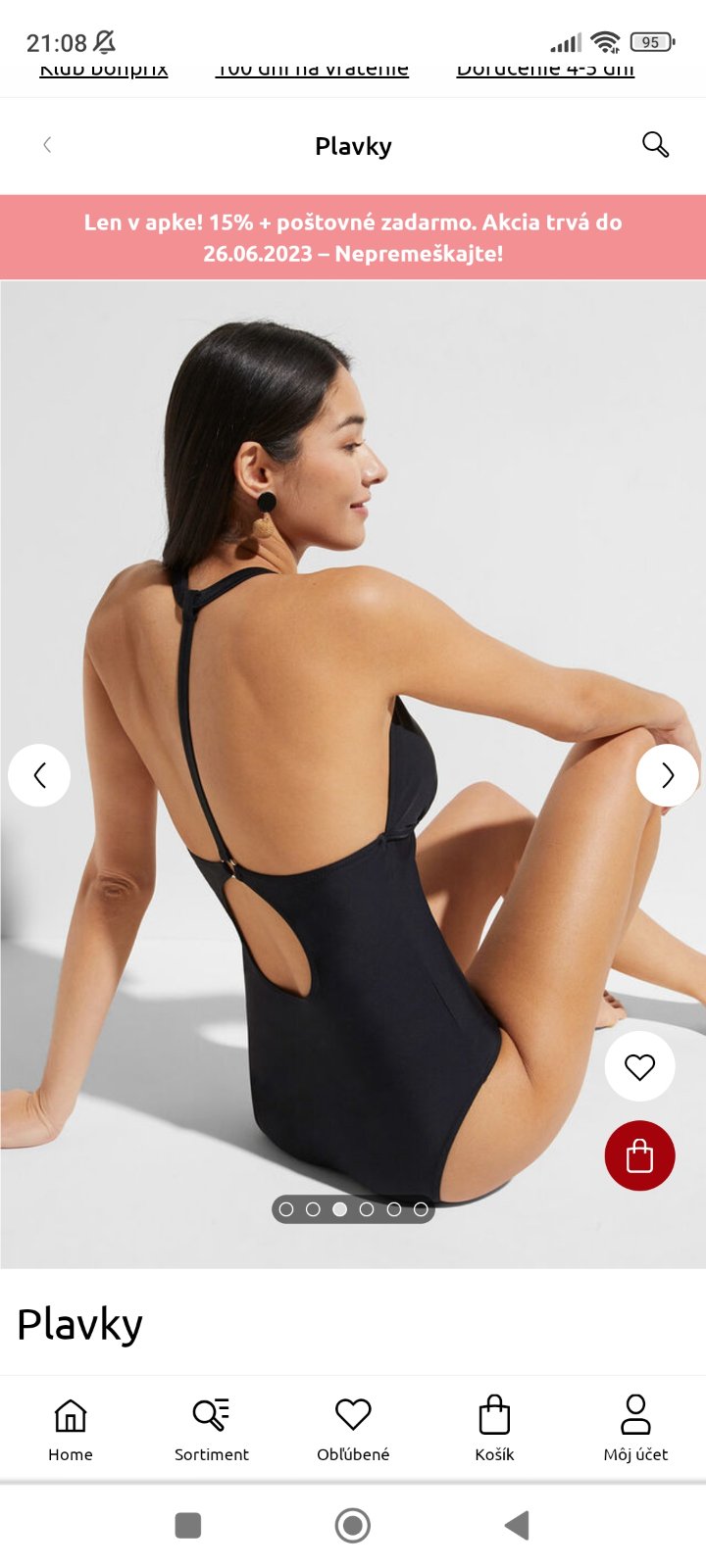The width and height of the screenshot is (706, 1568).
Task: Tap the system home button
Action: (353, 1525)
